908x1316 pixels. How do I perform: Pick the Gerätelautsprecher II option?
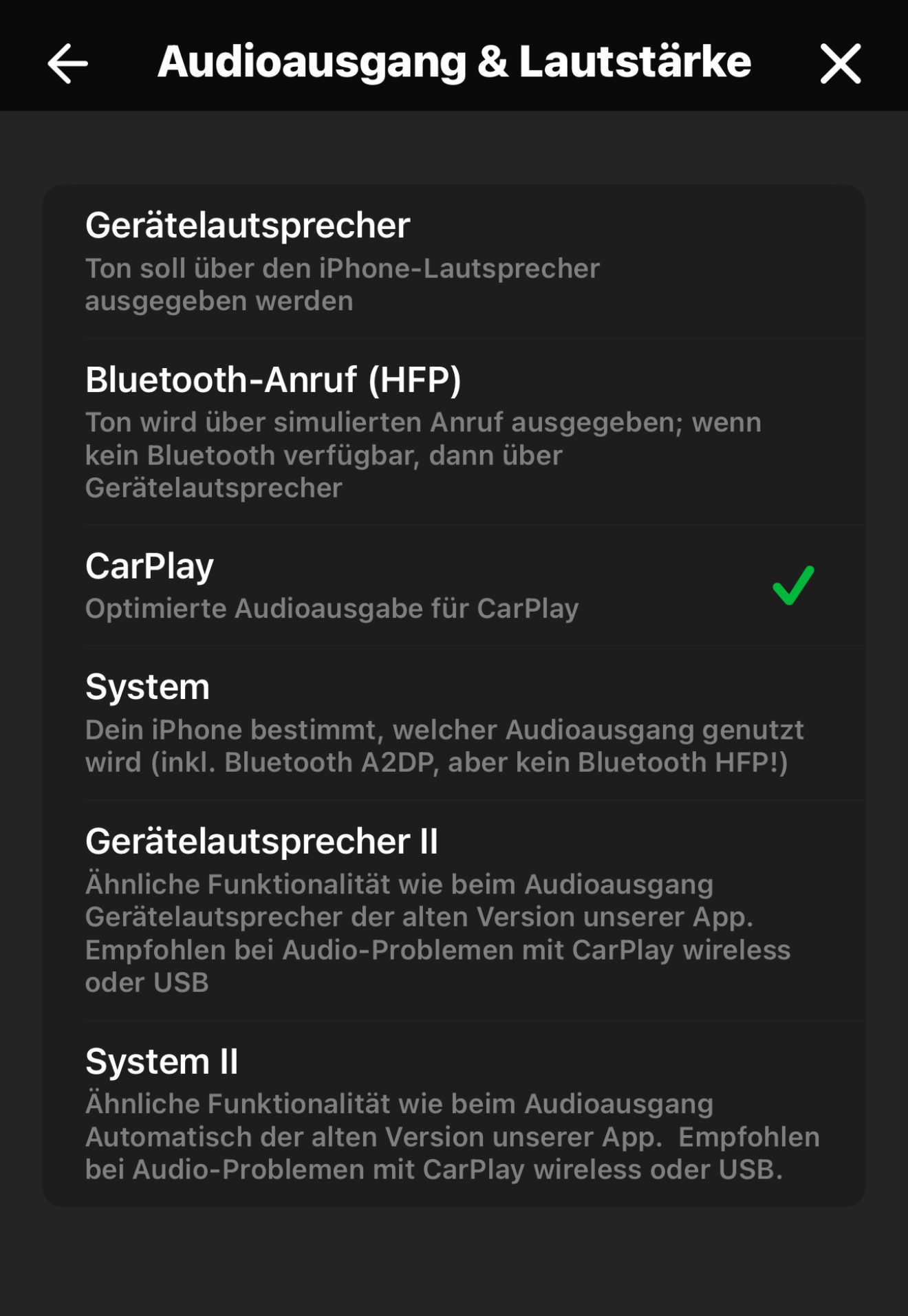(454, 909)
